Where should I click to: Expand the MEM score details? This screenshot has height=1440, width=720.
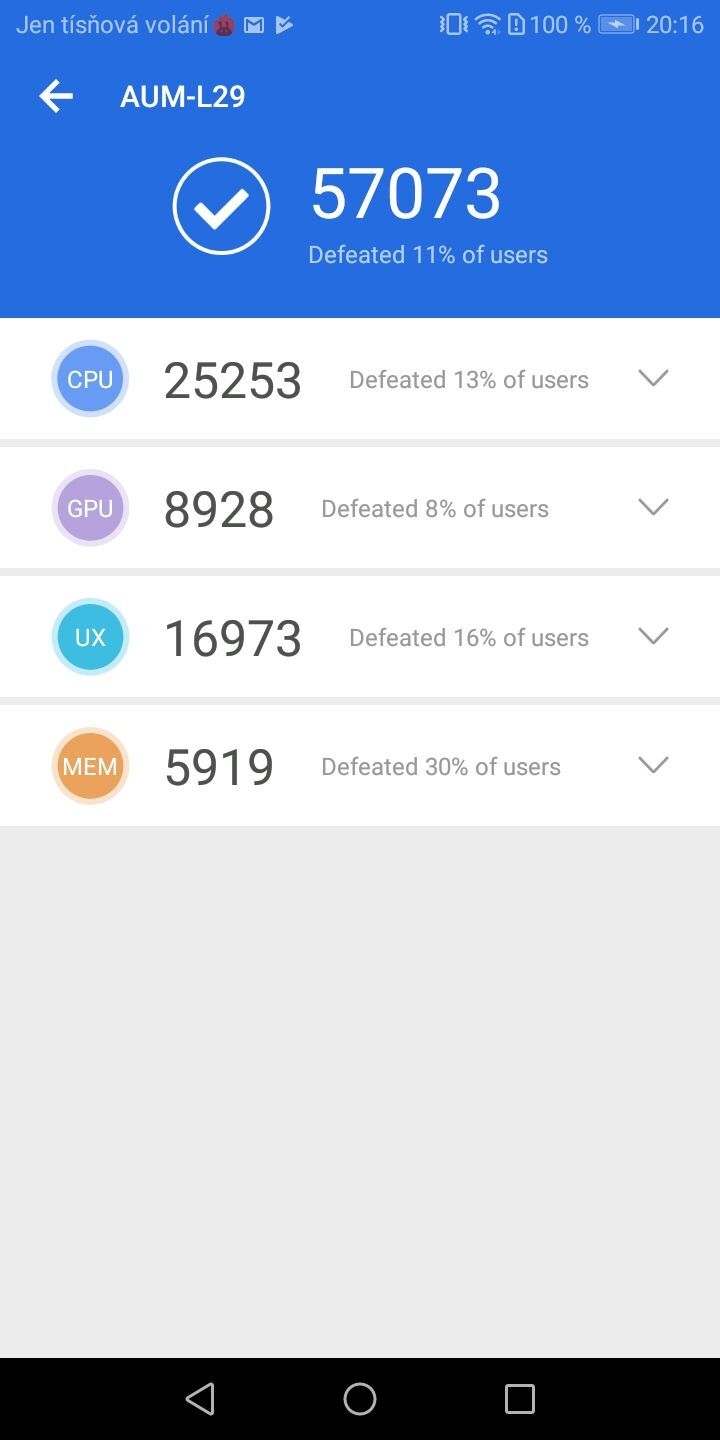click(x=652, y=765)
